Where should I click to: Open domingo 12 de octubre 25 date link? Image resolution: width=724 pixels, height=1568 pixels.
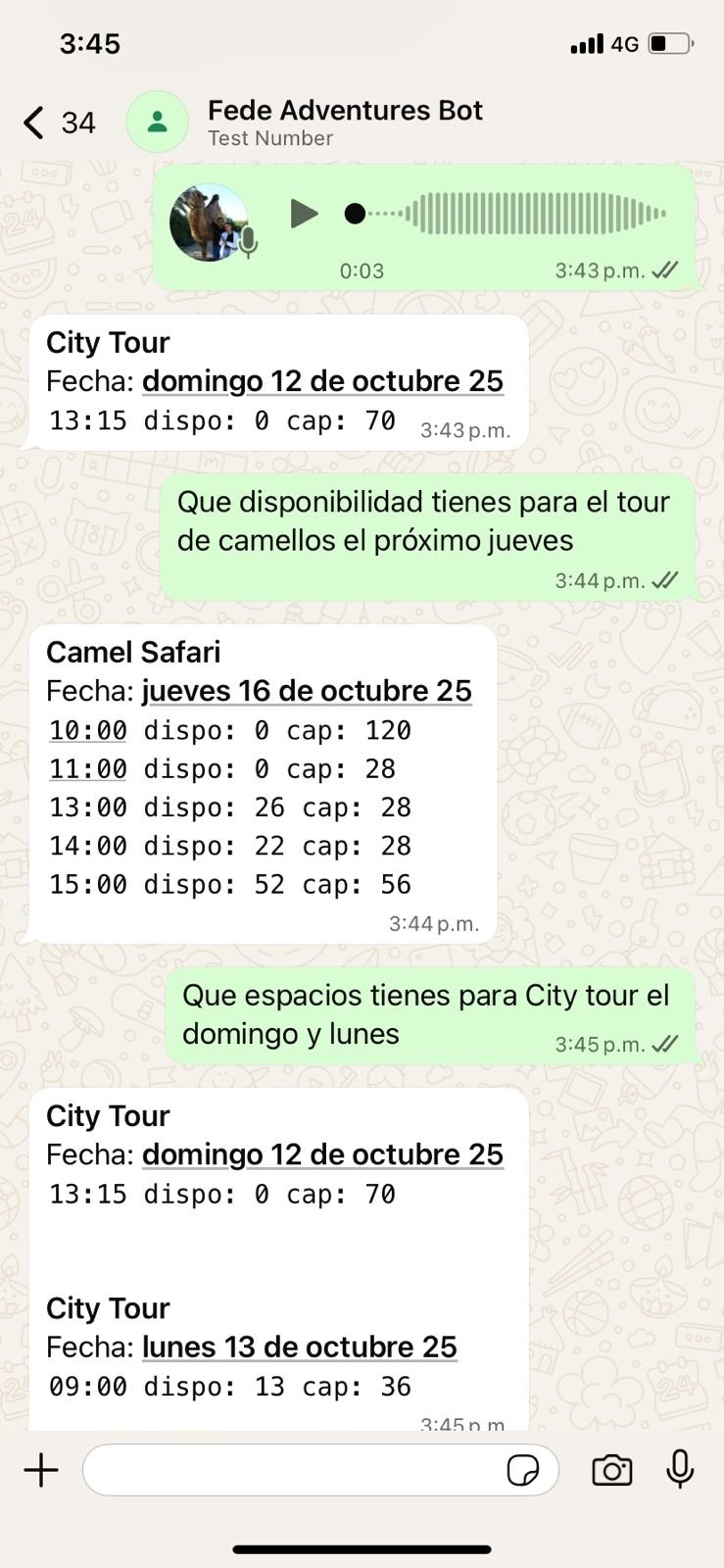[323, 380]
